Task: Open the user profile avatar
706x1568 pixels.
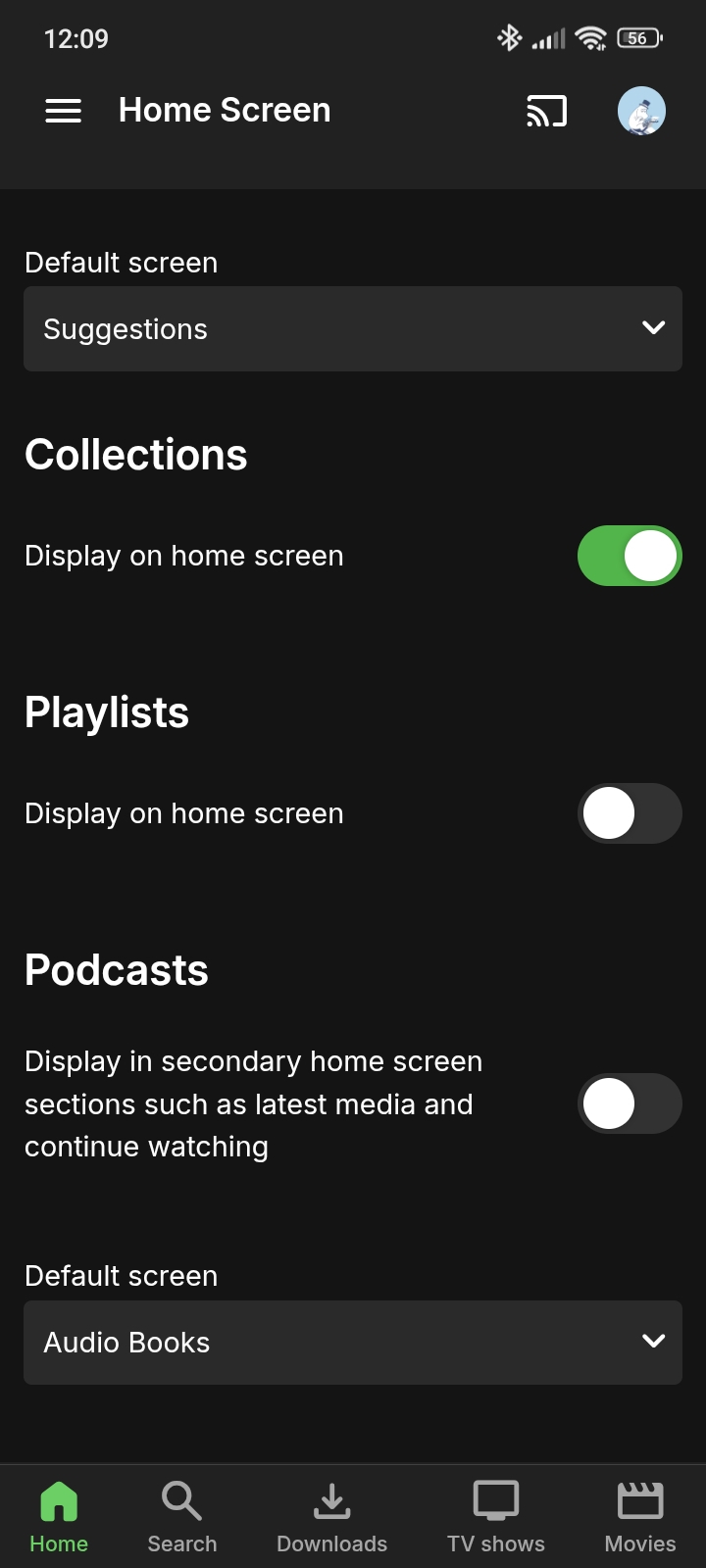Action: [x=641, y=111]
